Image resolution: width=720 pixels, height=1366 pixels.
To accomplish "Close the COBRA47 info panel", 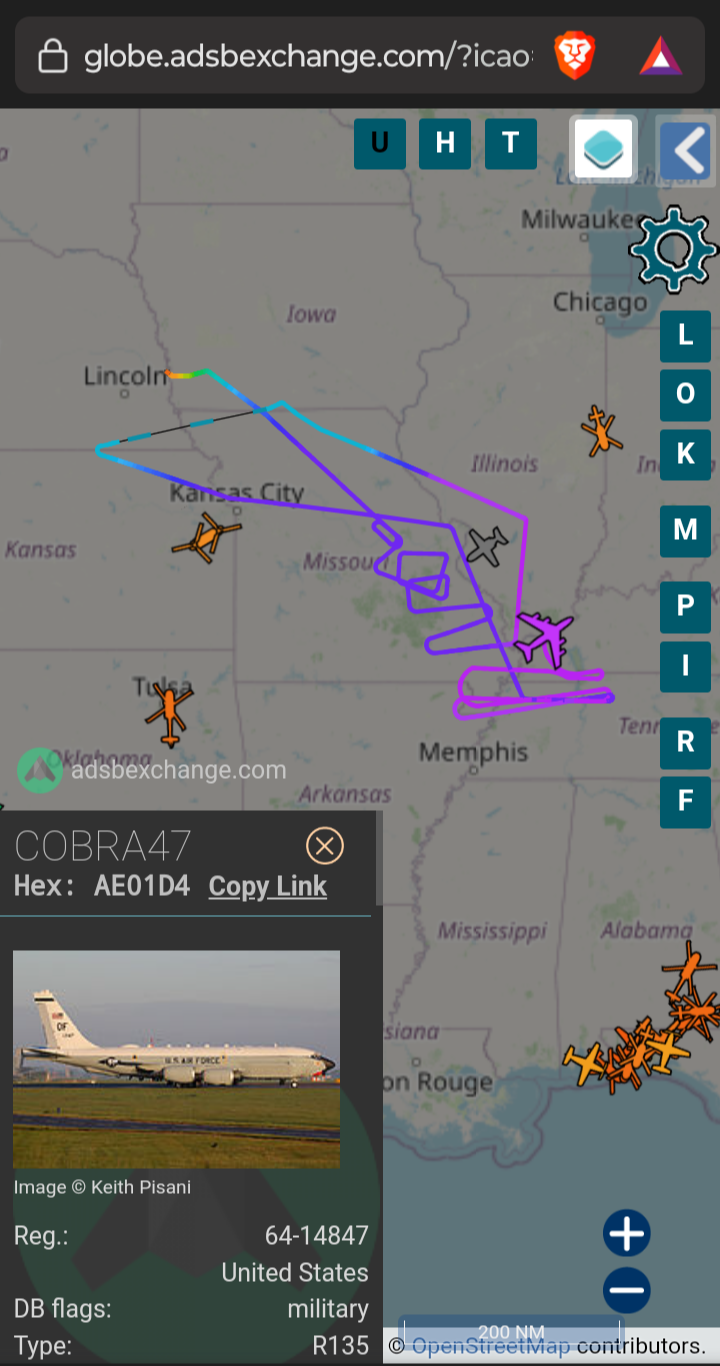I will click(324, 846).
